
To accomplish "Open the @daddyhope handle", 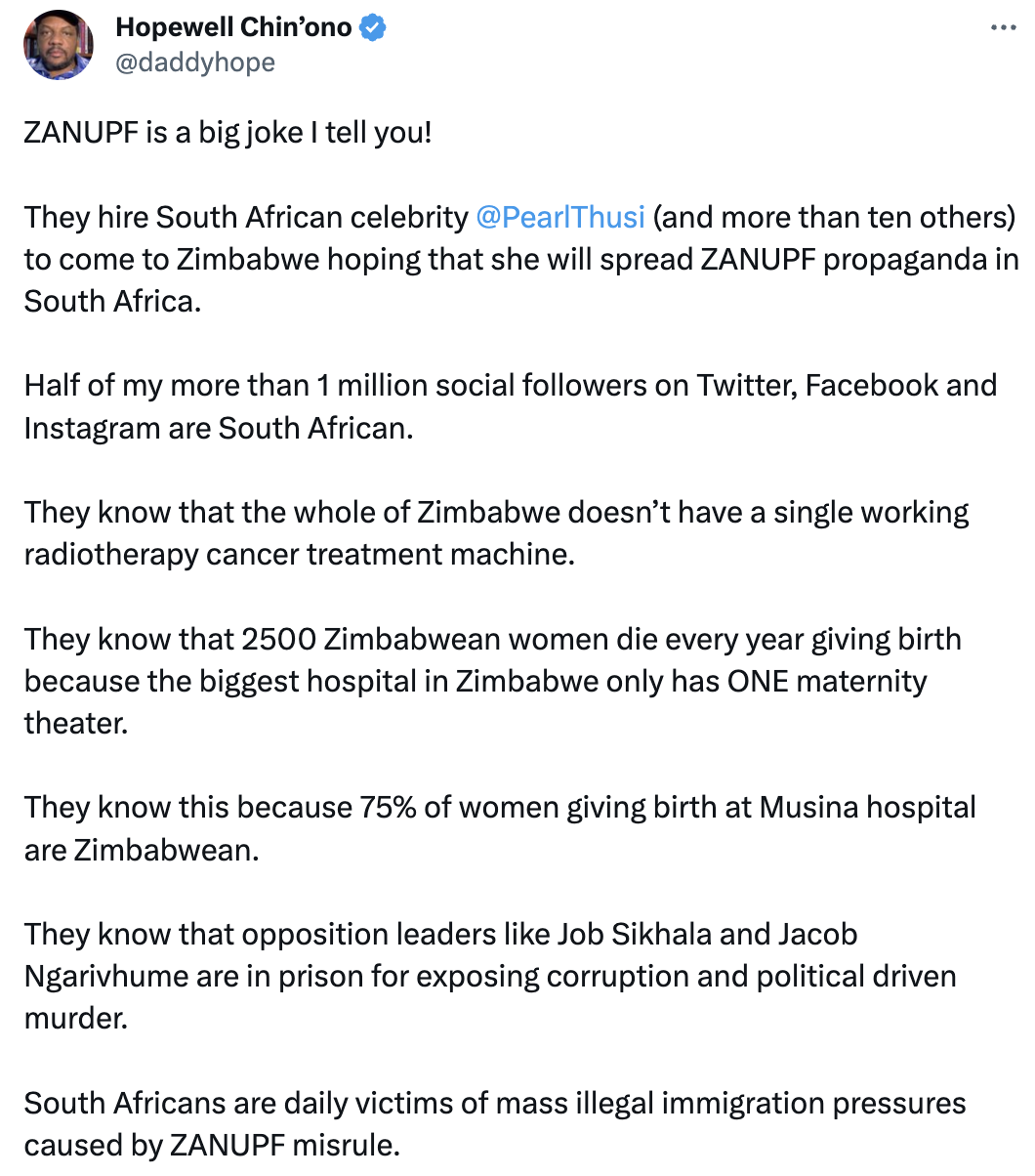I will click(x=195, y=63).
